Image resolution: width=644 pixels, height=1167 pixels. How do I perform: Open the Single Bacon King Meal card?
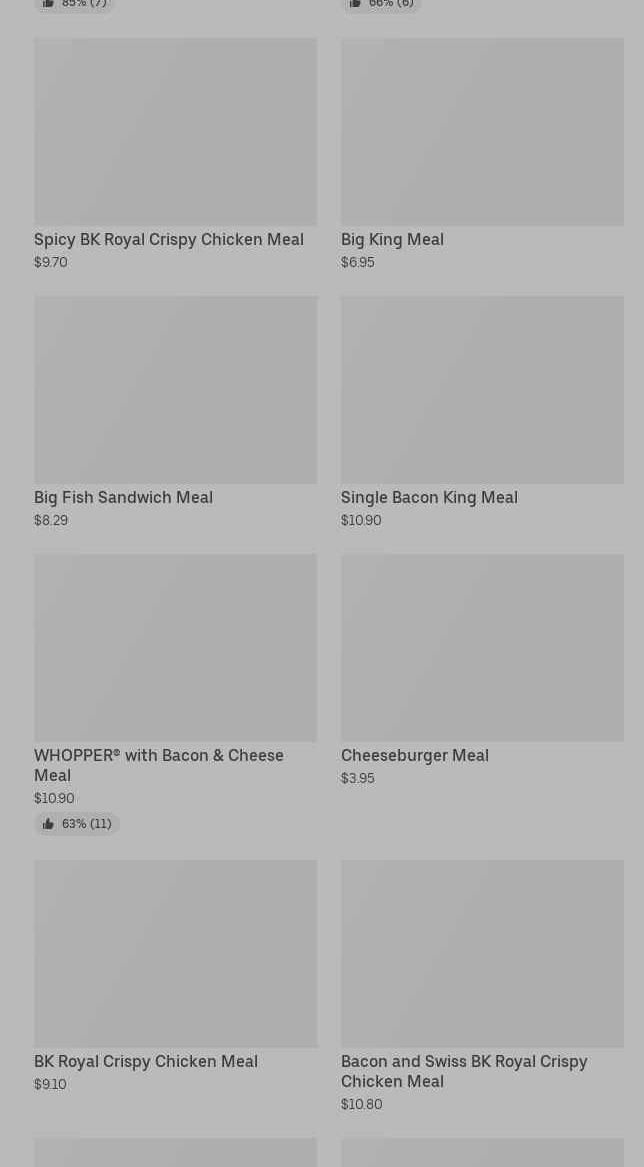tap(482, 390)
